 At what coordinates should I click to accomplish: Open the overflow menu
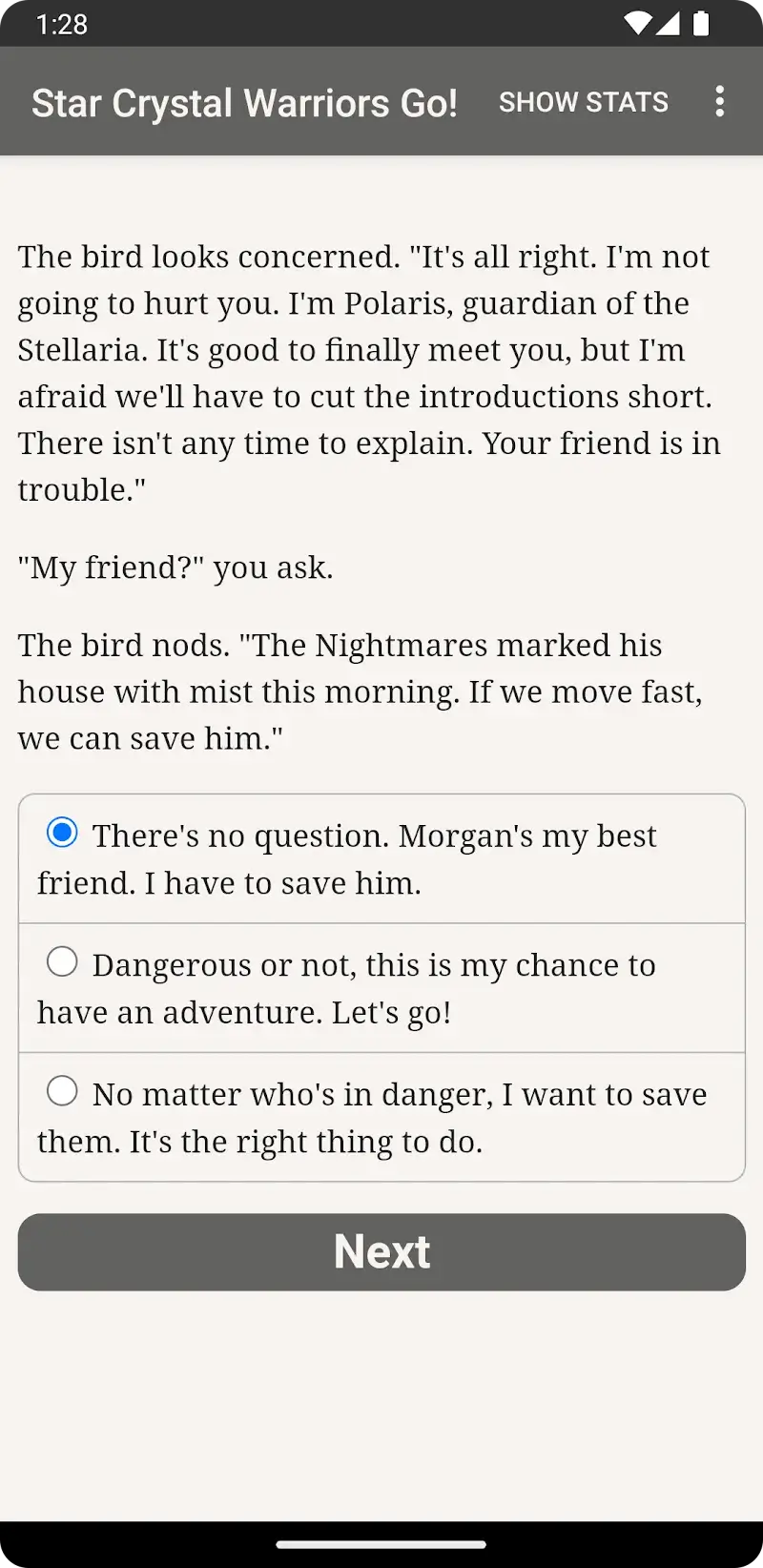click(x=720, y=102)
